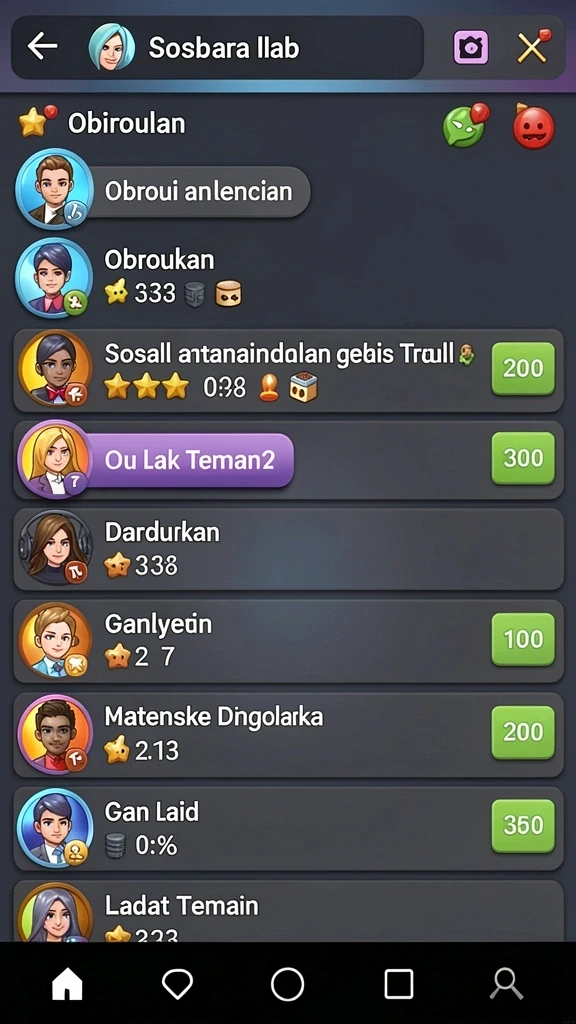Open the heart tab in bottom bar
Screen dimensions: 576x1024
[x=177, y=984]
